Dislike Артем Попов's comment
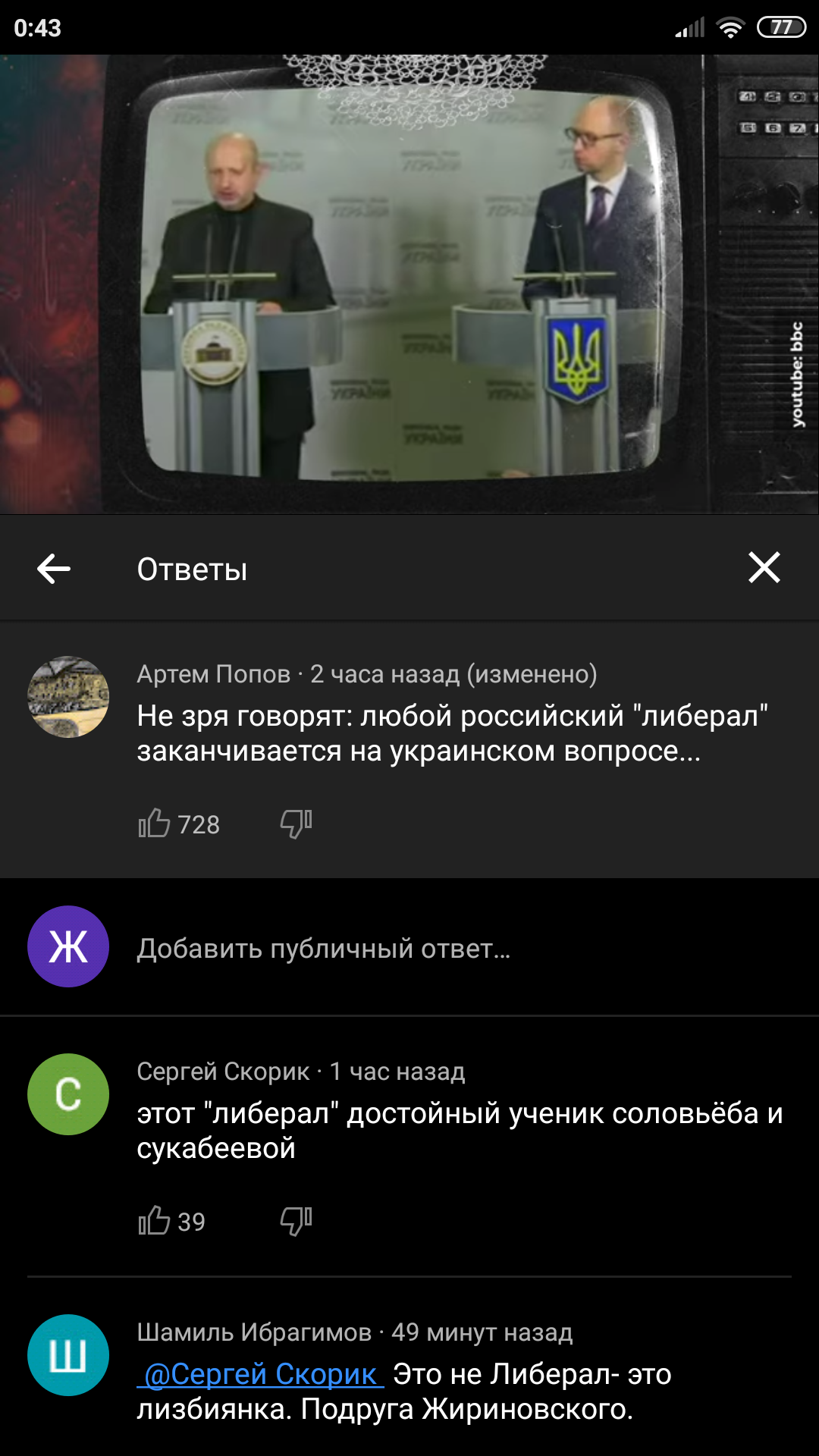This screenshot has width=819, height=1456. 297,824
